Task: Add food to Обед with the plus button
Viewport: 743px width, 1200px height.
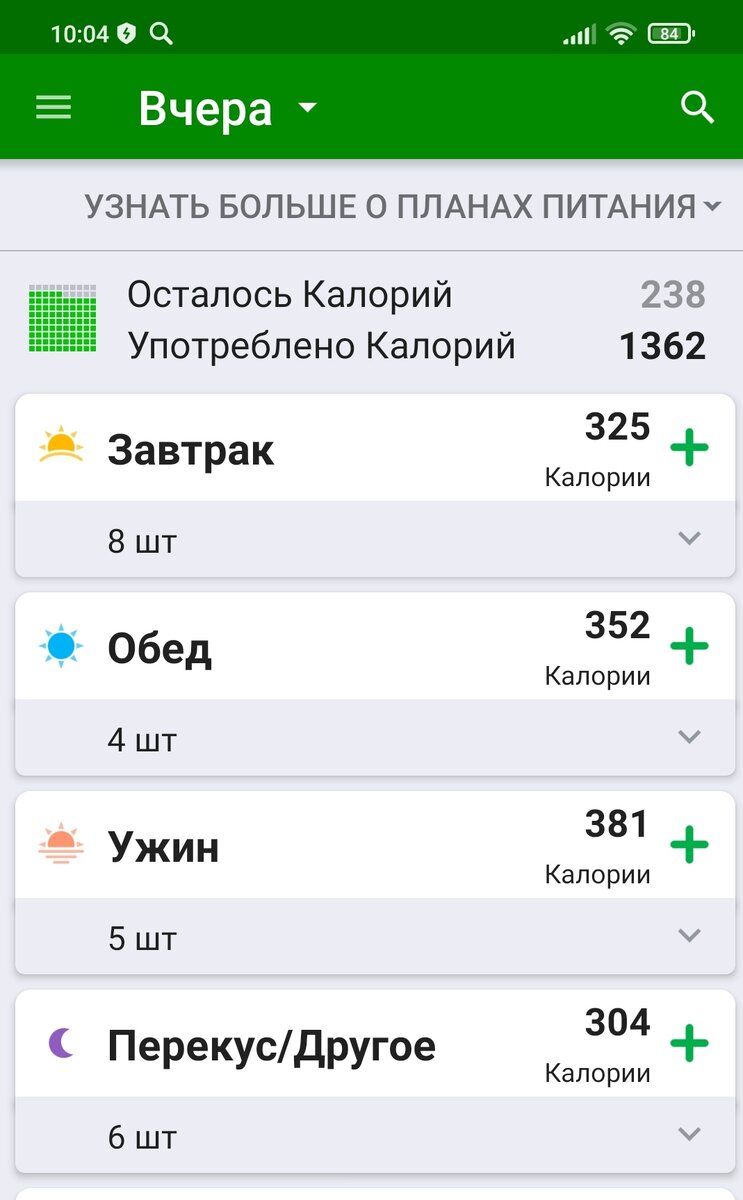Action: (x=689, y=646)
